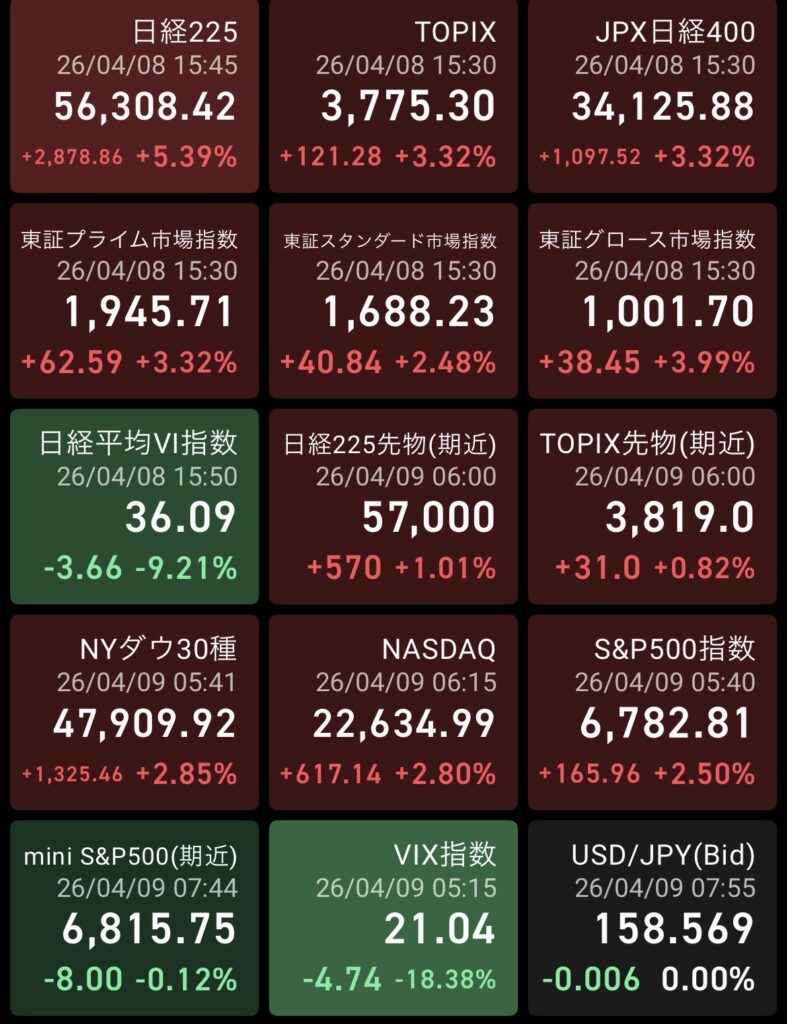Open the 日経225 index tile
787x1024 pixels.
(134, 96)
